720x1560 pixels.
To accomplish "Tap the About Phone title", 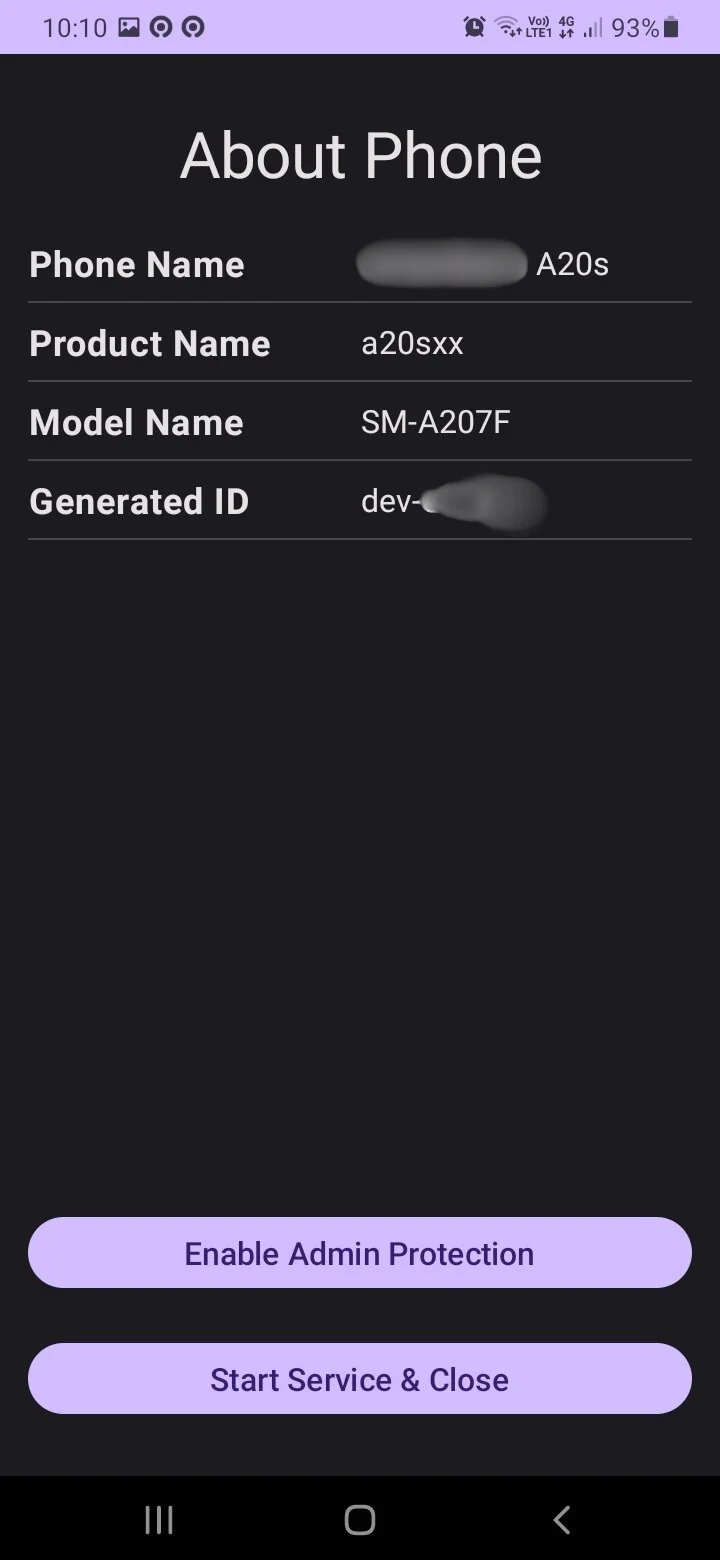I will [x=360, y=155].
